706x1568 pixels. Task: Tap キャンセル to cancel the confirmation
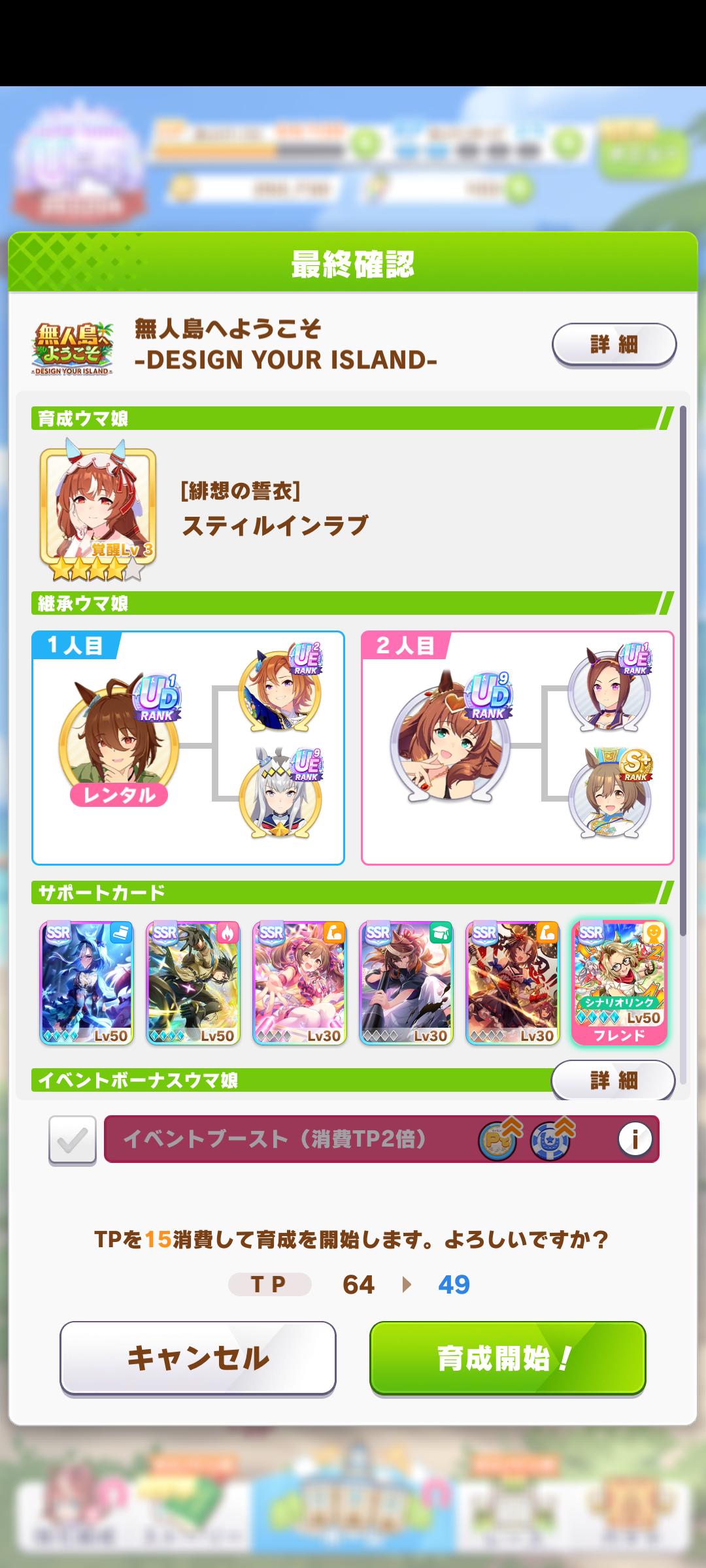pyautogui.click(x=198, y=1358)
